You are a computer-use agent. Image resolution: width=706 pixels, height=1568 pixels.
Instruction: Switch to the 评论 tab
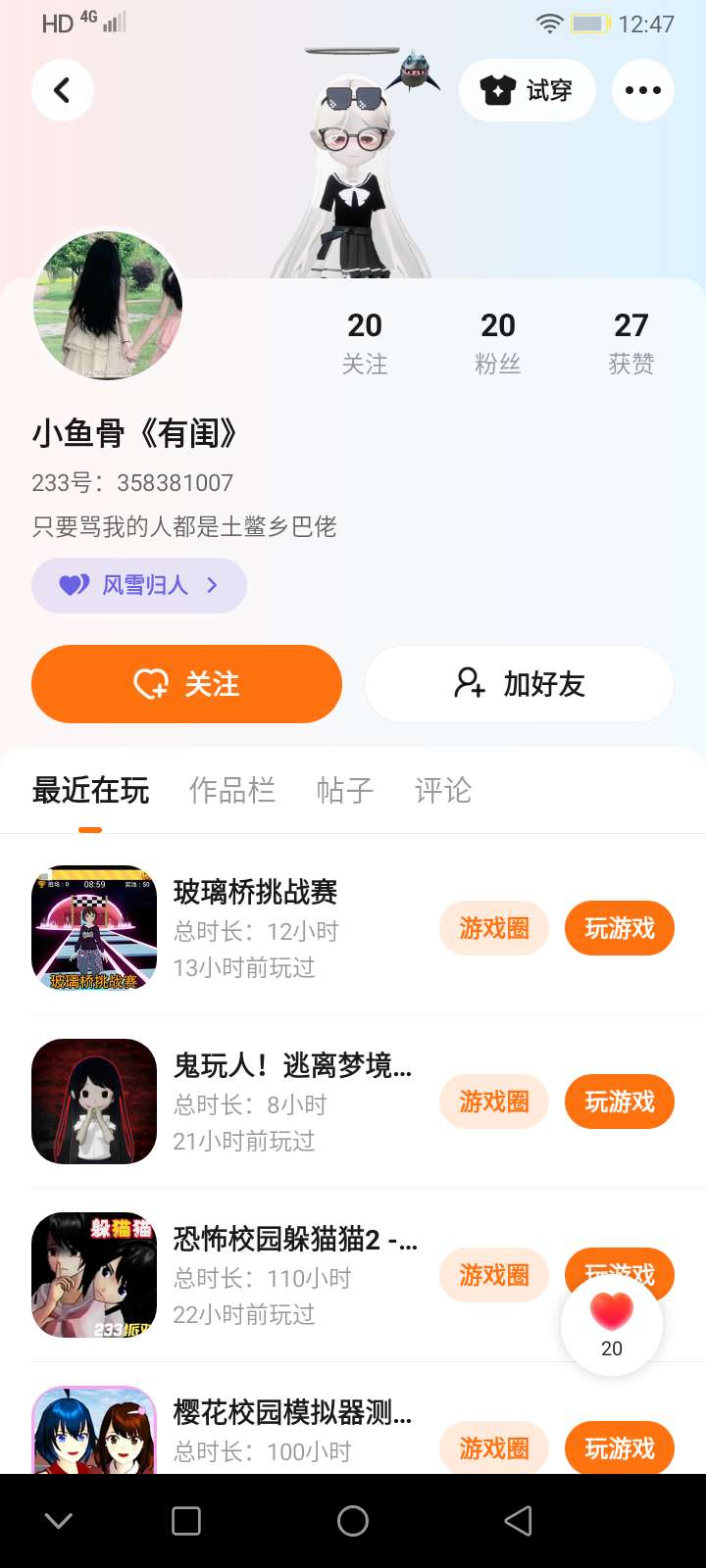point(443,790)
